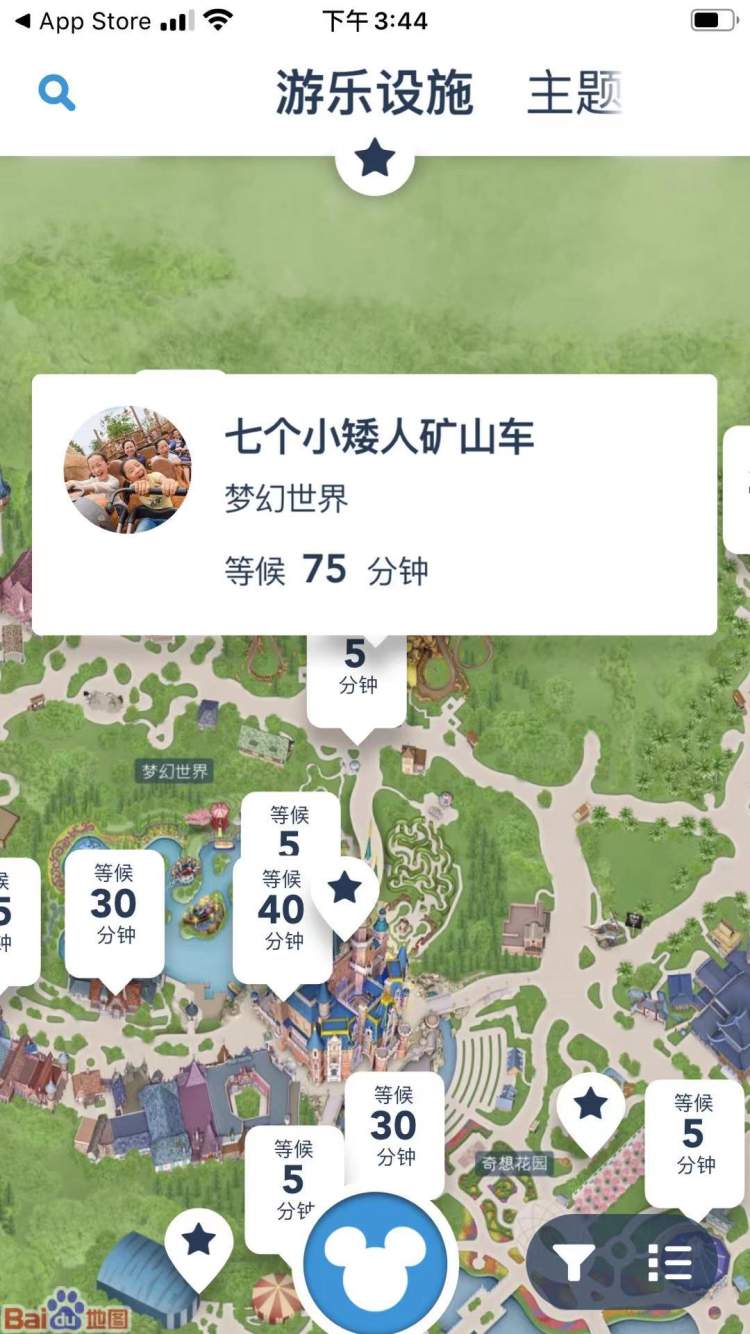Viewport: 750px width, 1334px height.
Task: Switch to list view icon
Action: tap(670, 1263)
